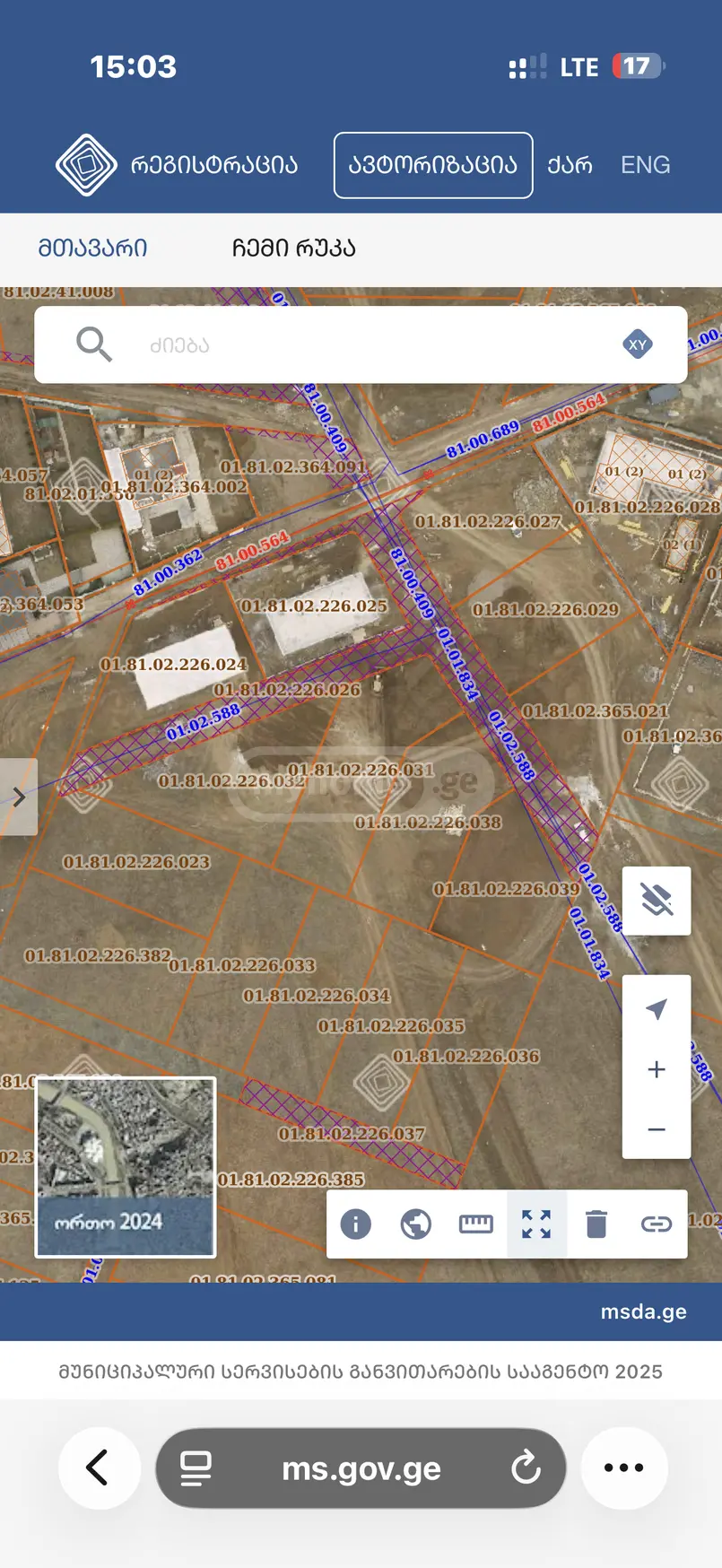Select the ქარ language option
Screen dimensions: 722x1568
point(570,165)
